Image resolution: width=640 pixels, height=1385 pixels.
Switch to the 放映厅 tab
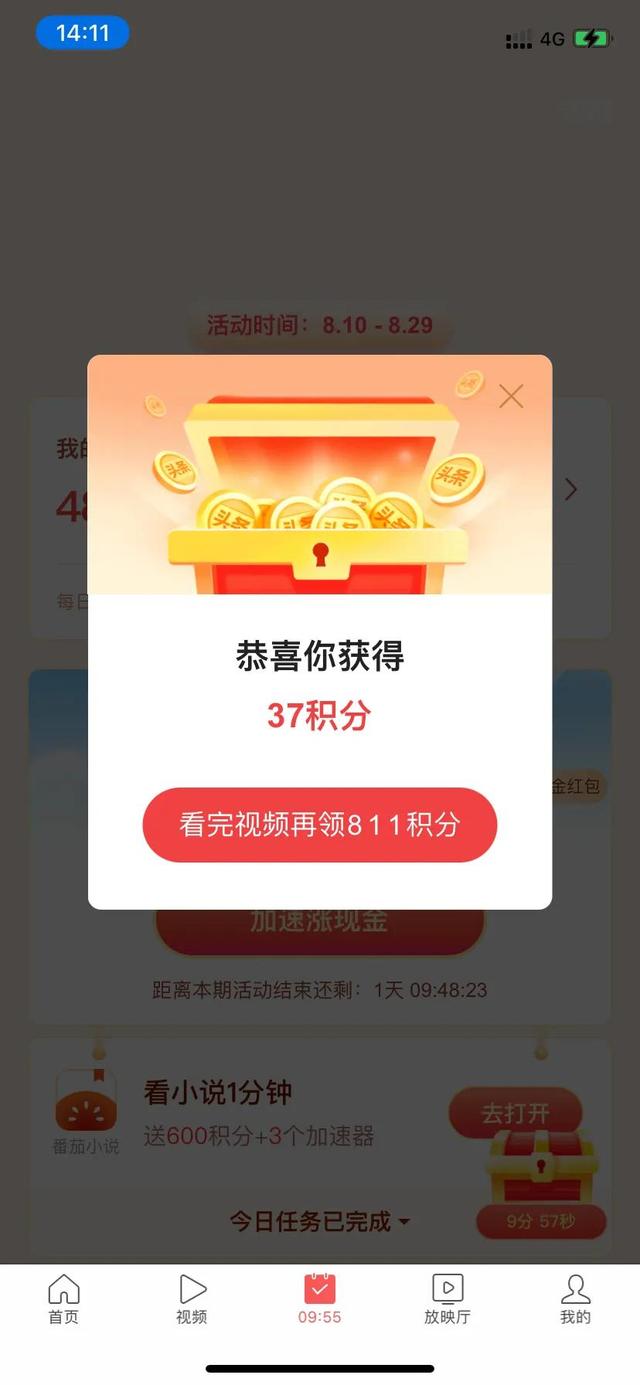coord(447,1299)
